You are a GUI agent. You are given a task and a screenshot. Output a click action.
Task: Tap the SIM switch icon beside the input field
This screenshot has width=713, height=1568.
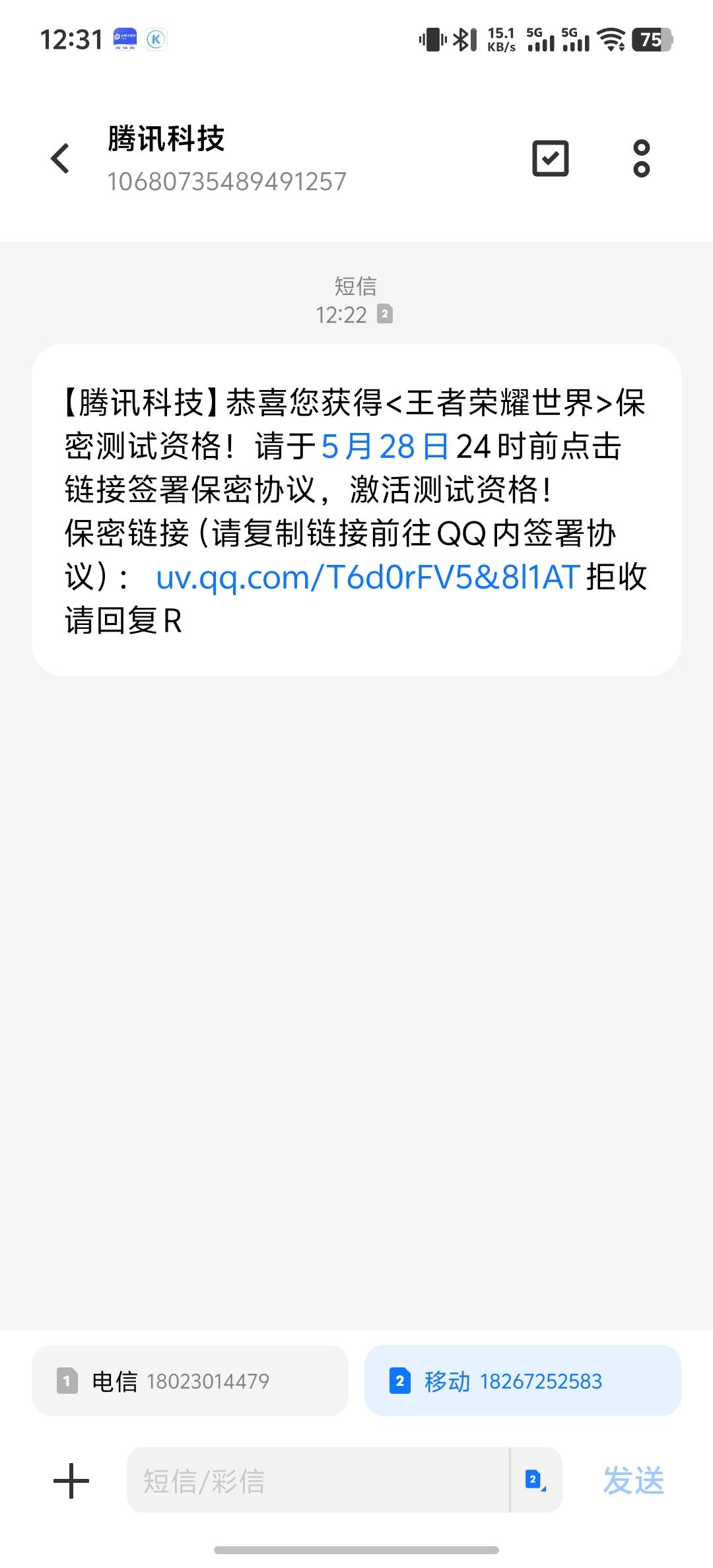(536, 1480)
